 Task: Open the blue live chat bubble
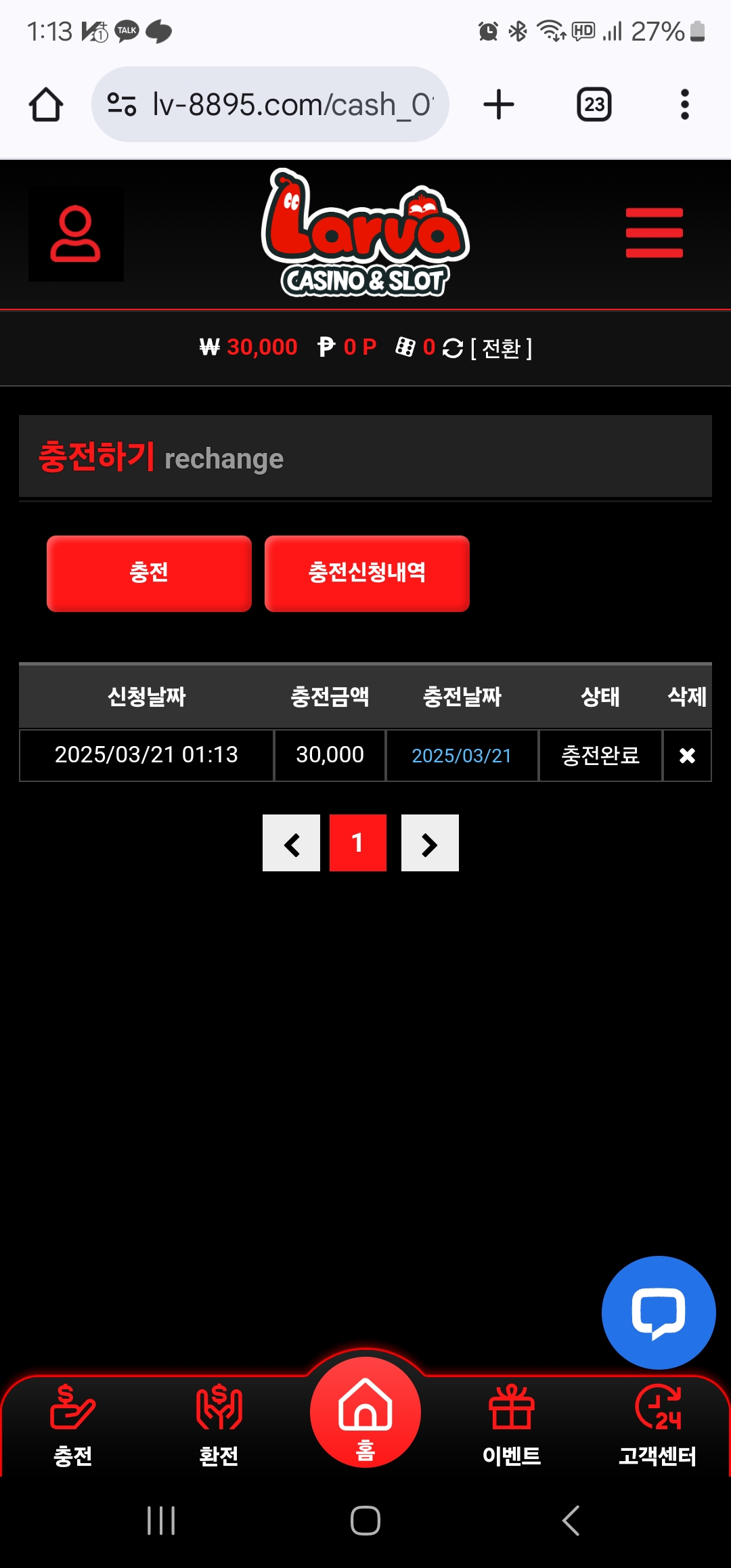659,1313
